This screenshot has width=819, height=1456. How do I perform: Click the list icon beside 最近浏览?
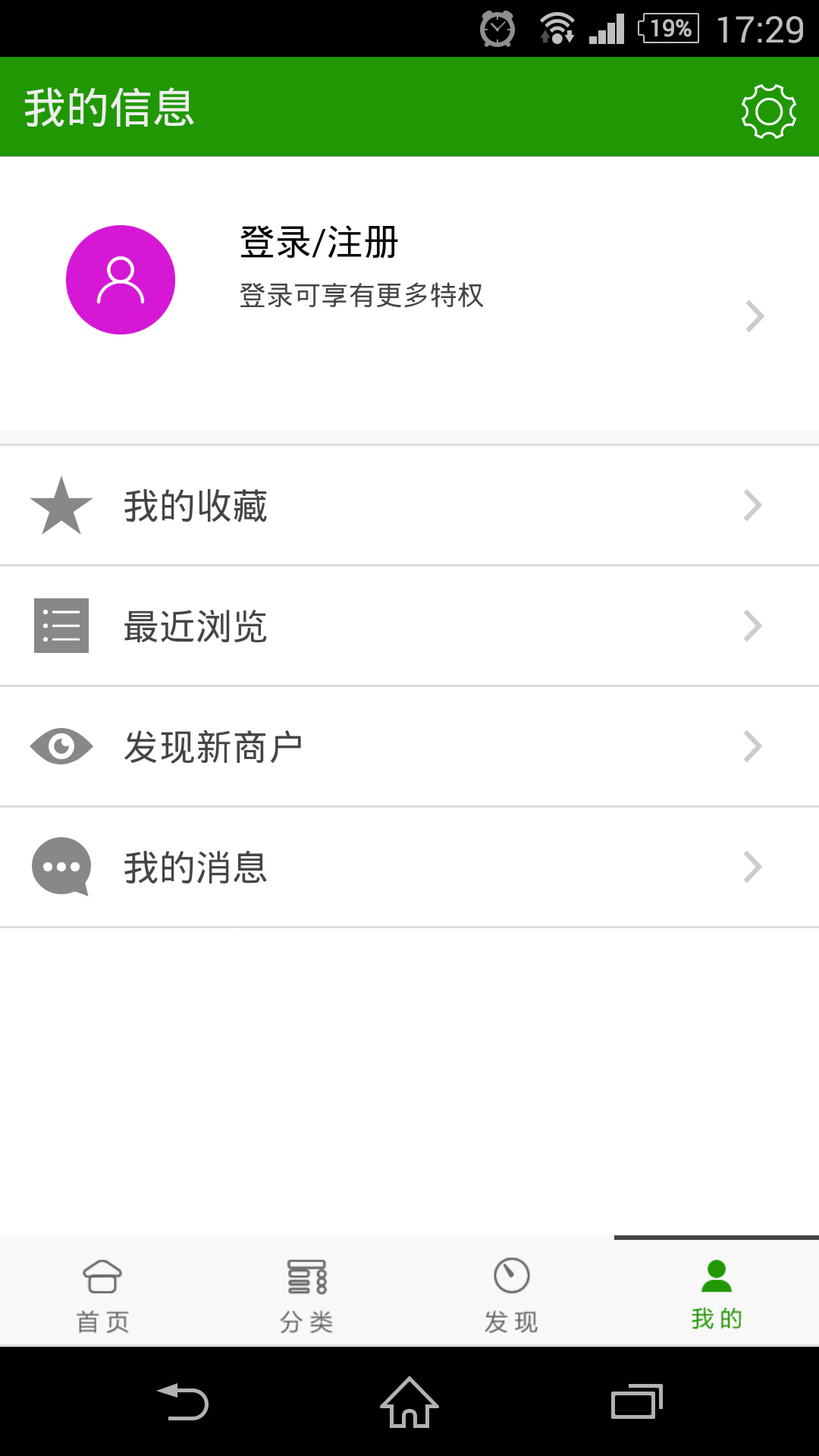[61, 625]
